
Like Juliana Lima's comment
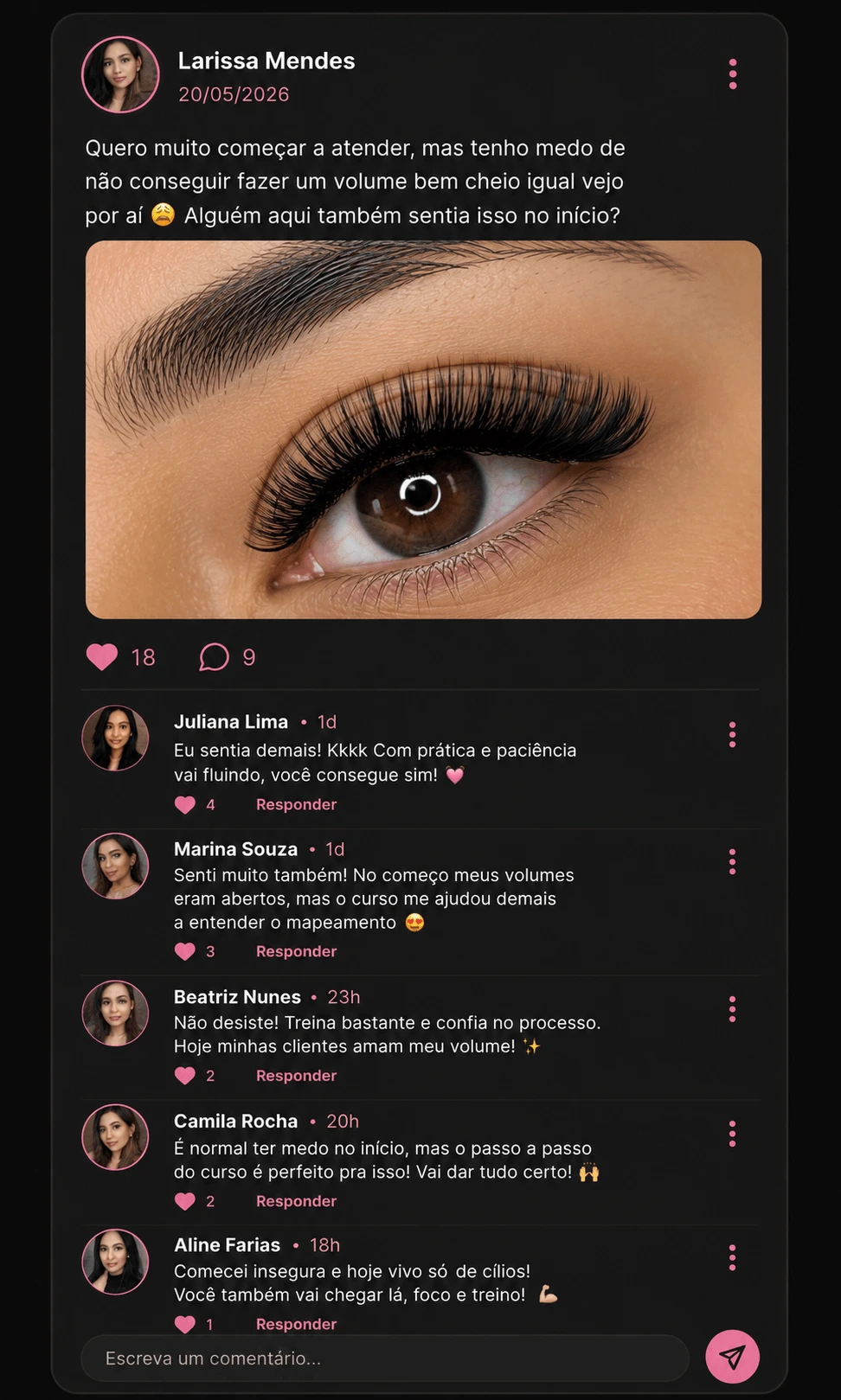[184, 805]
